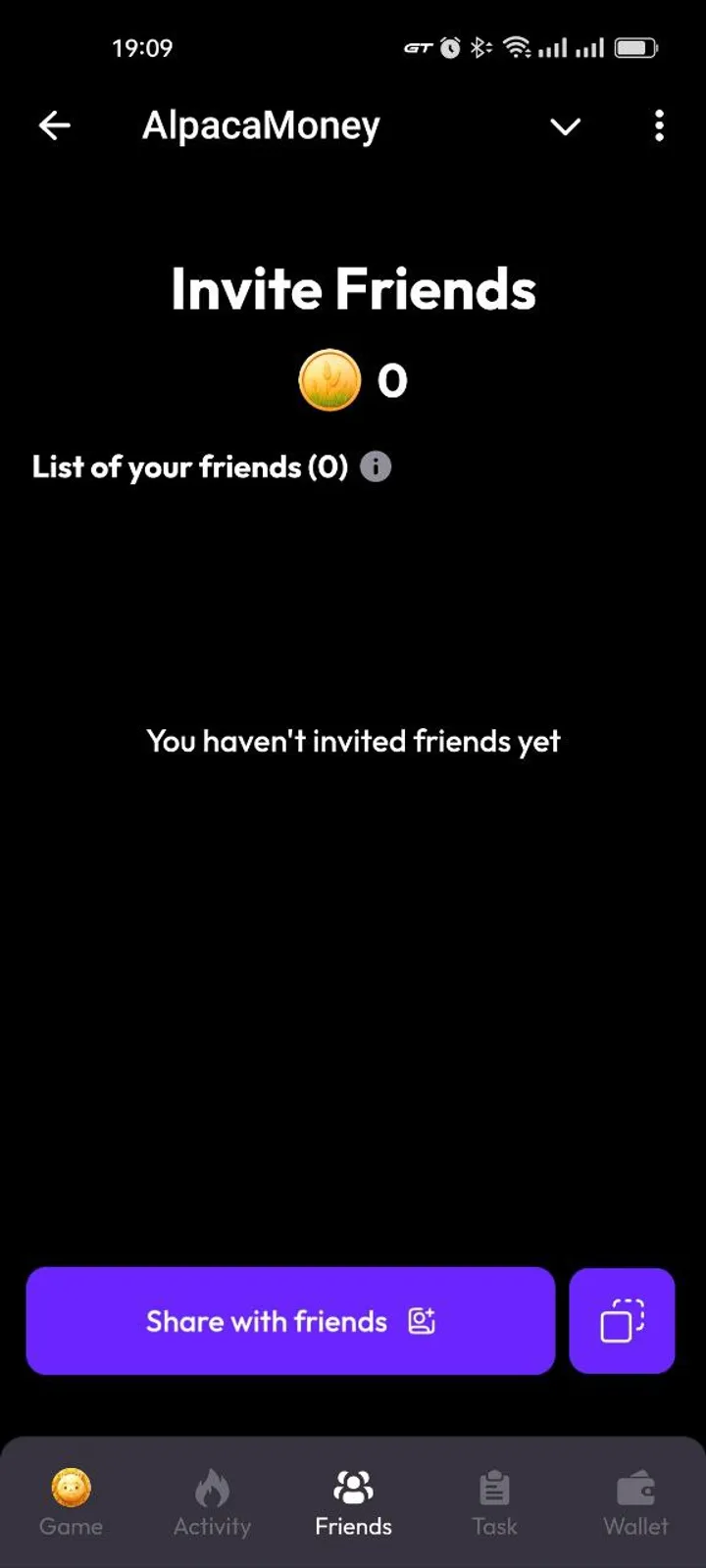Tap Share with friends button
706x1568 pixels.
pos(290,1321)
